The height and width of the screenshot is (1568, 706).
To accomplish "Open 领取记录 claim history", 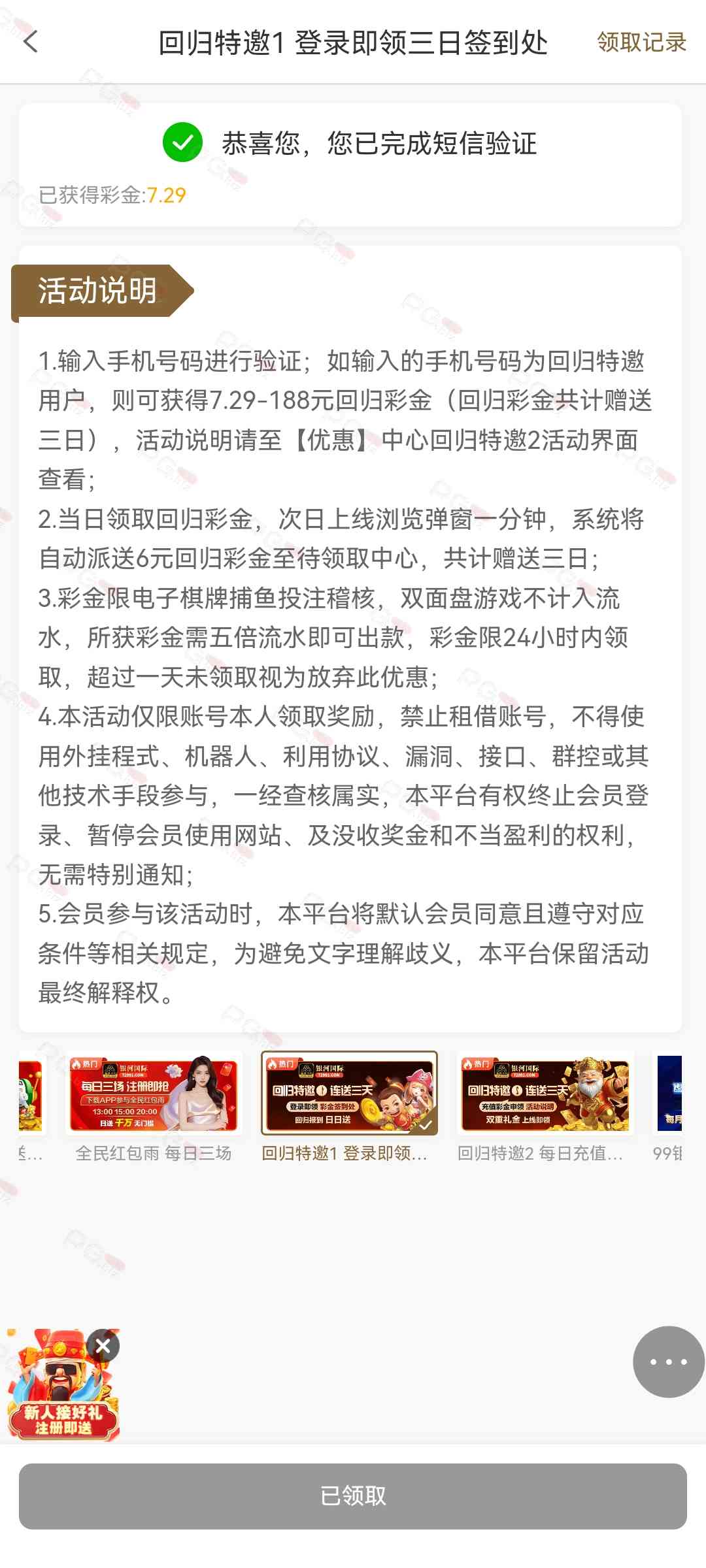I will (641, 42).
